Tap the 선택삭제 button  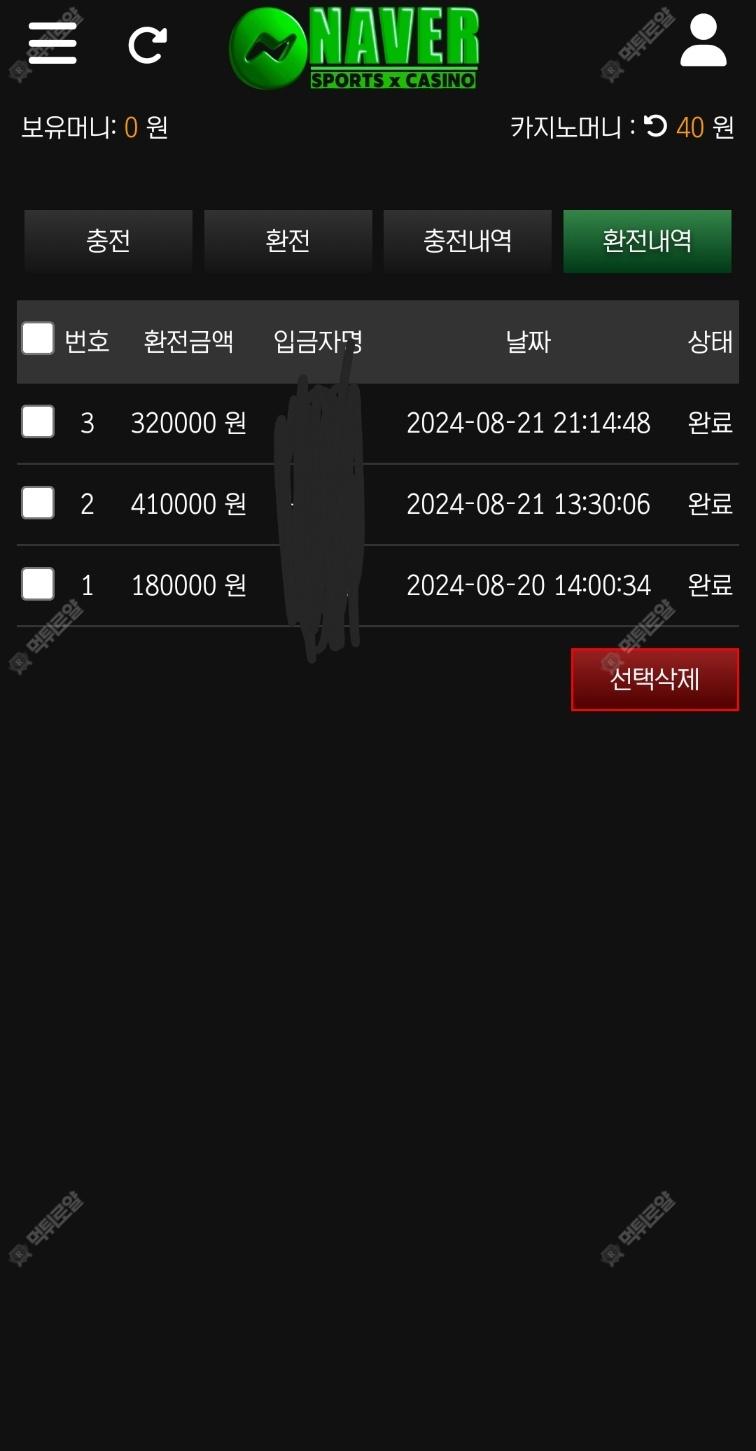[655, 680]
